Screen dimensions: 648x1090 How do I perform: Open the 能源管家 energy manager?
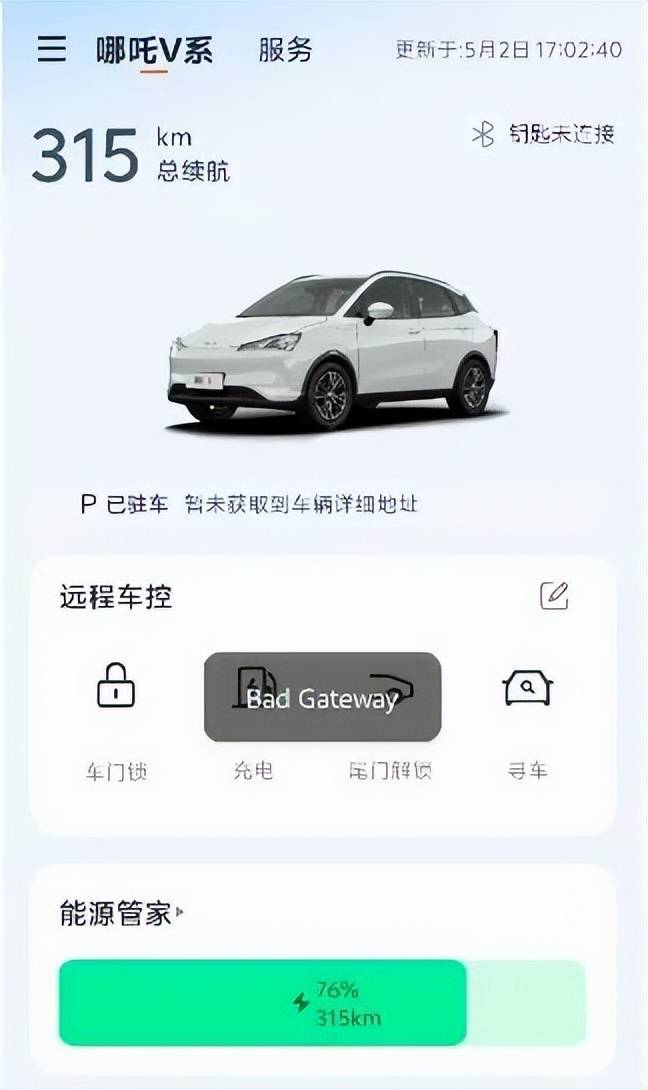pos(120,913)
